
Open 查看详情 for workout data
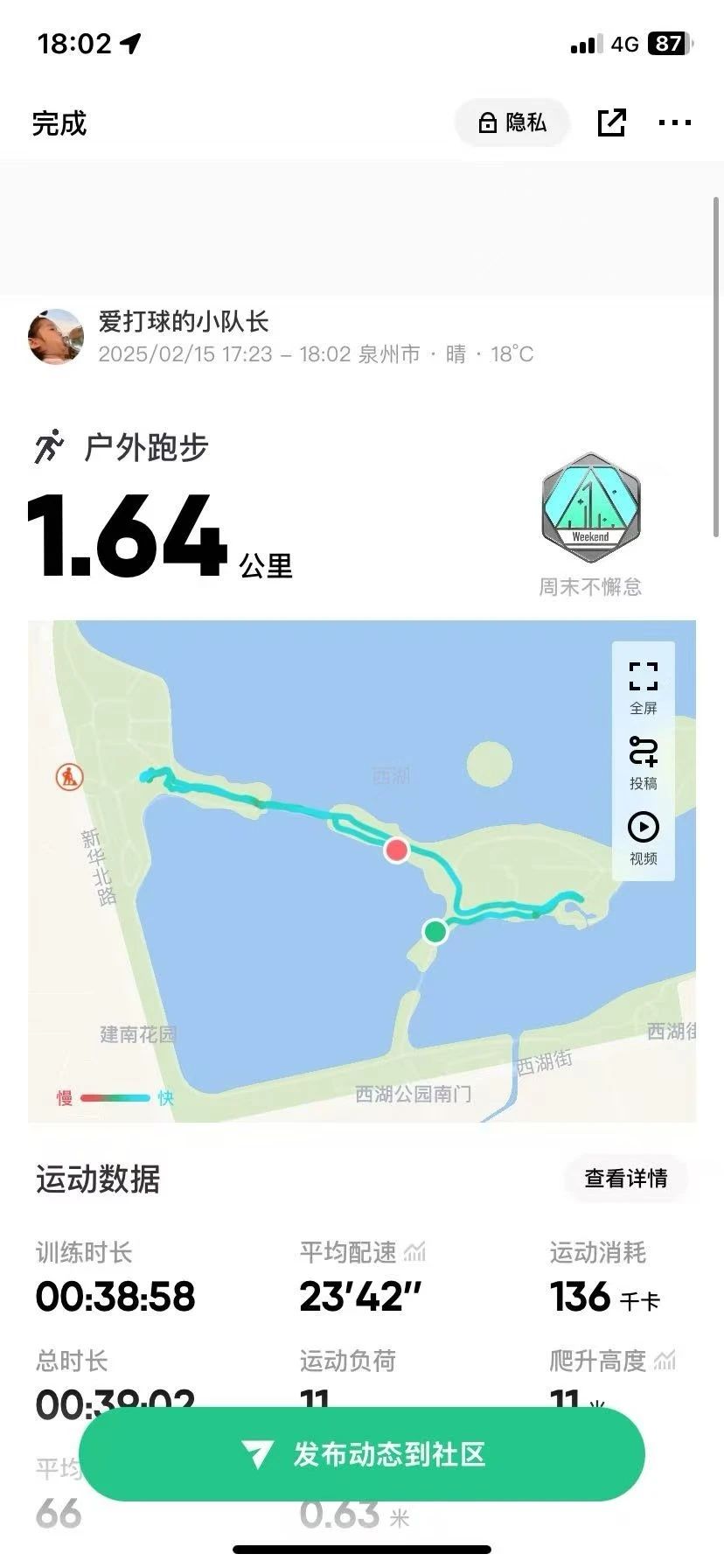[625, 1179]
